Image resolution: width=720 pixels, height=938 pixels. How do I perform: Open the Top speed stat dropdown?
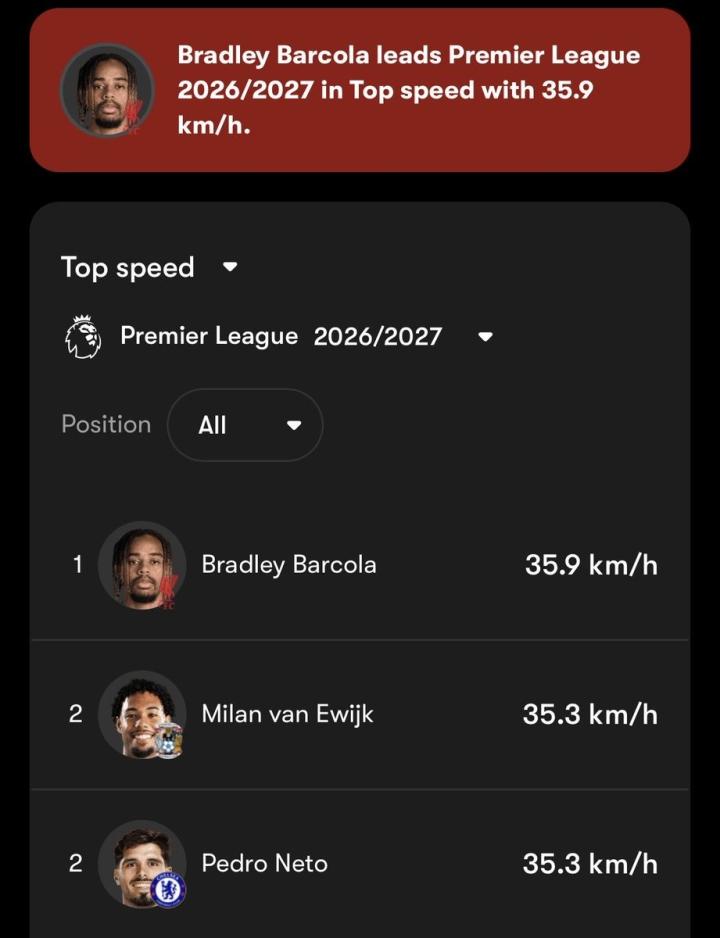pos(150,267)
